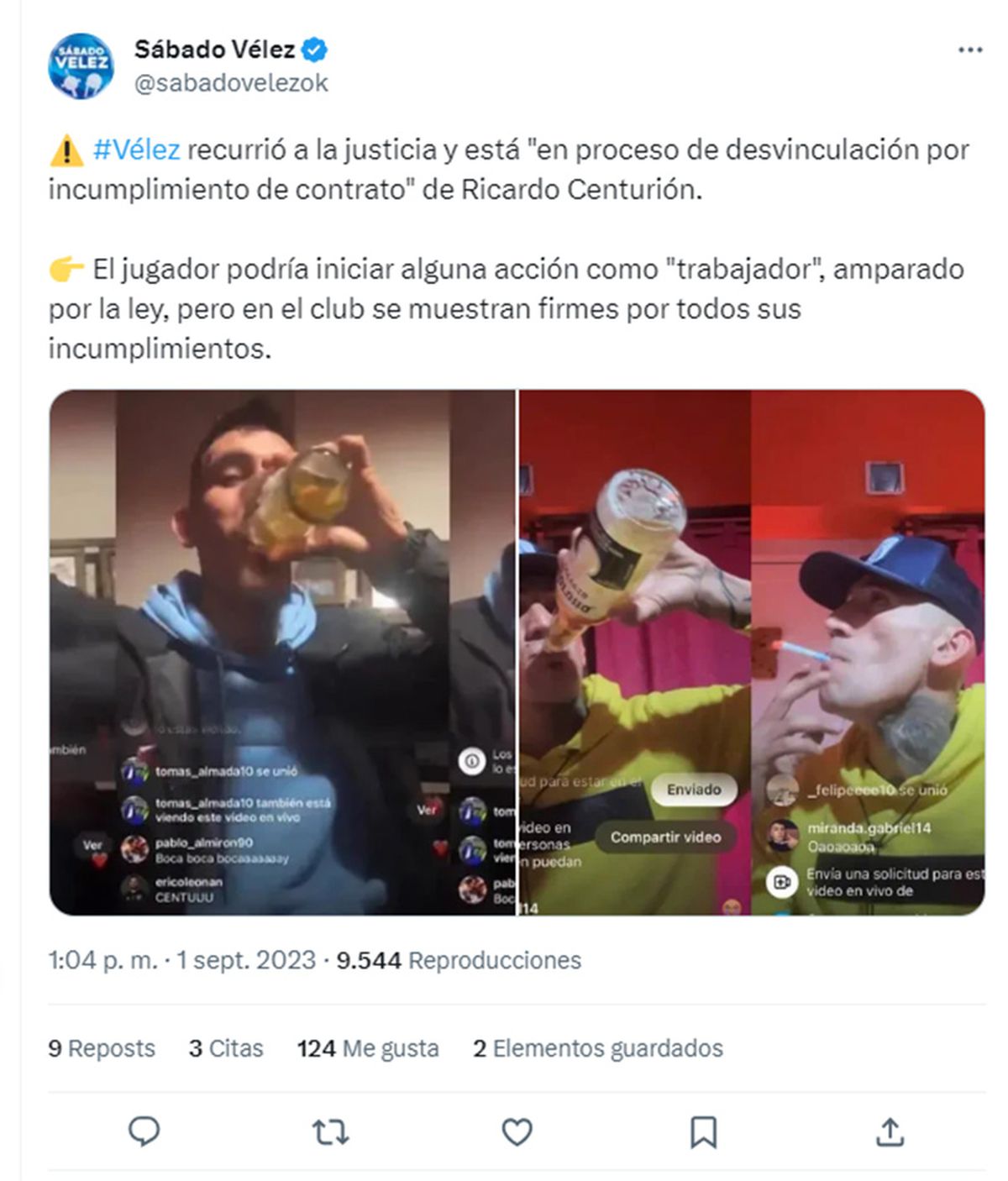Open Sábado Vélez profile avatar
1008x1181 pixels.
click(81, 66)
